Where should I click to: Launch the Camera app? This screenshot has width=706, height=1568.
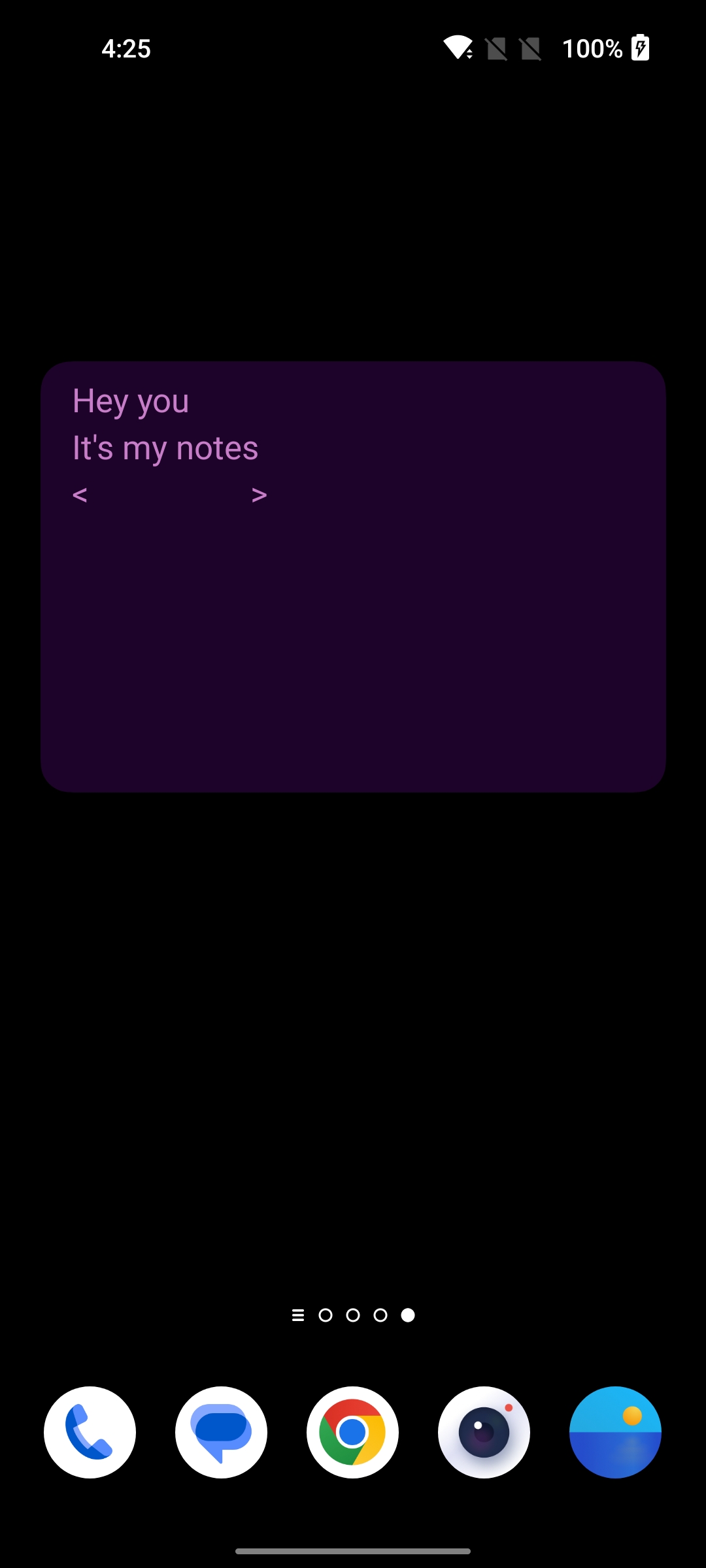[x=484, y=1432]
